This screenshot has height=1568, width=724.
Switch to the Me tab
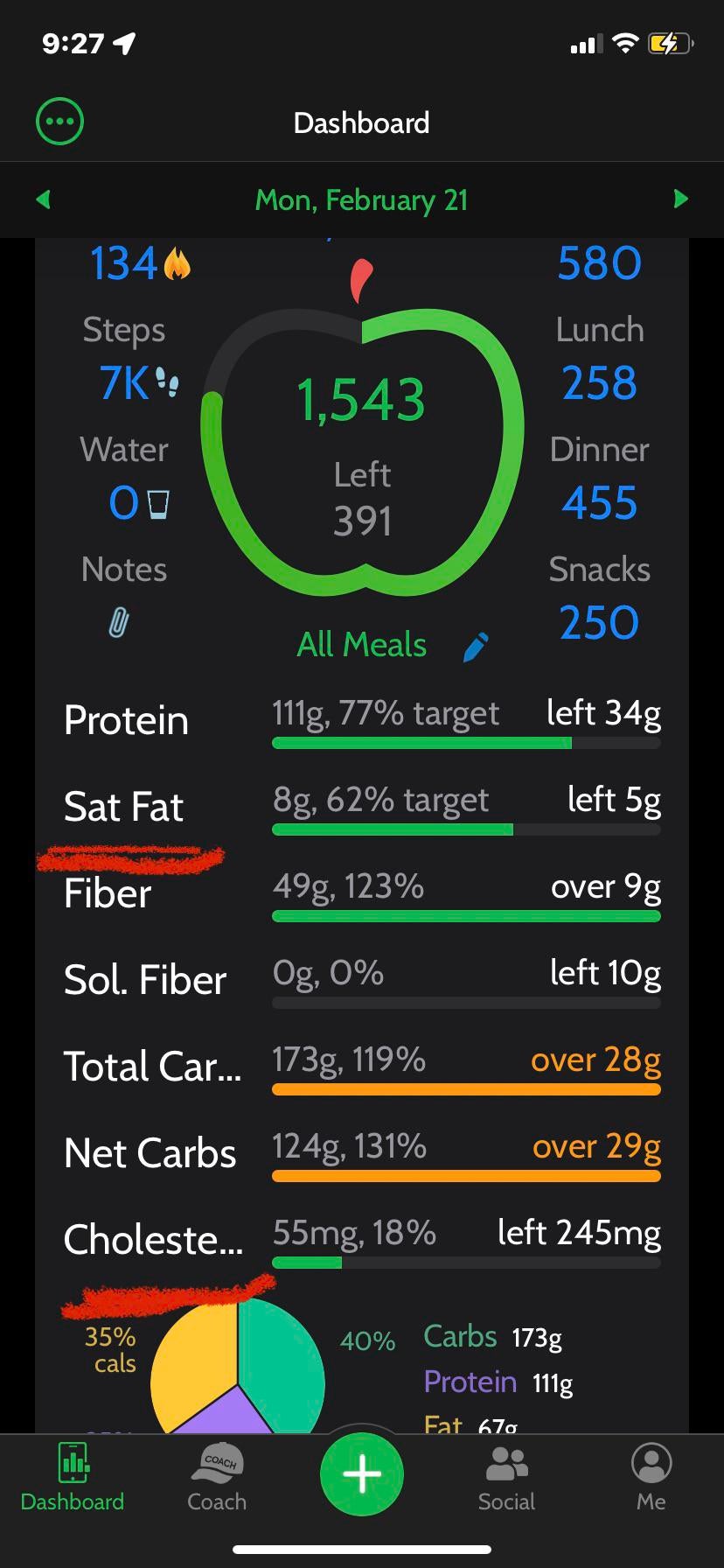(x=651, y=1477)
